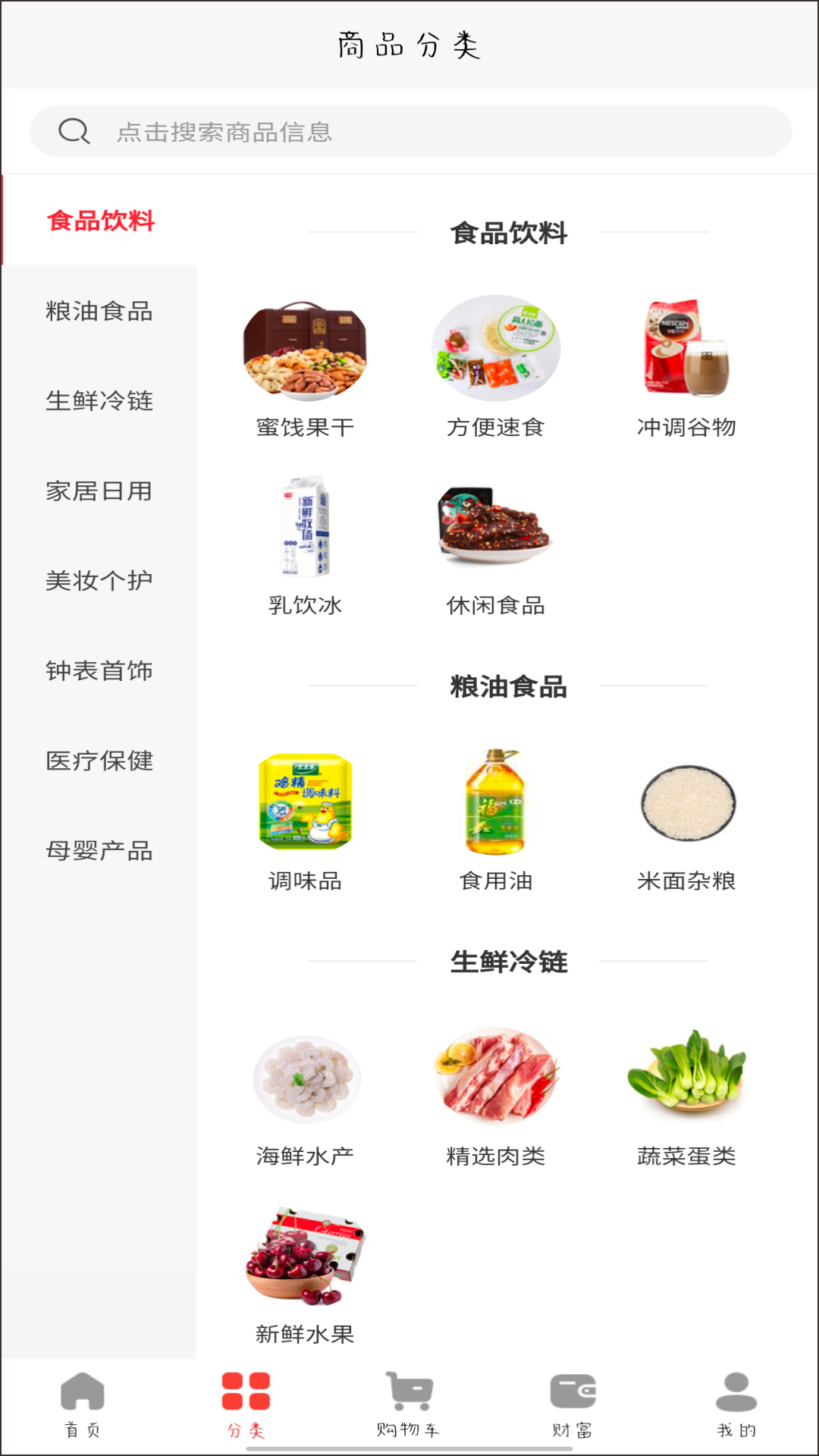
Task: Tap the product search field
Action: (x=410, y=131)
